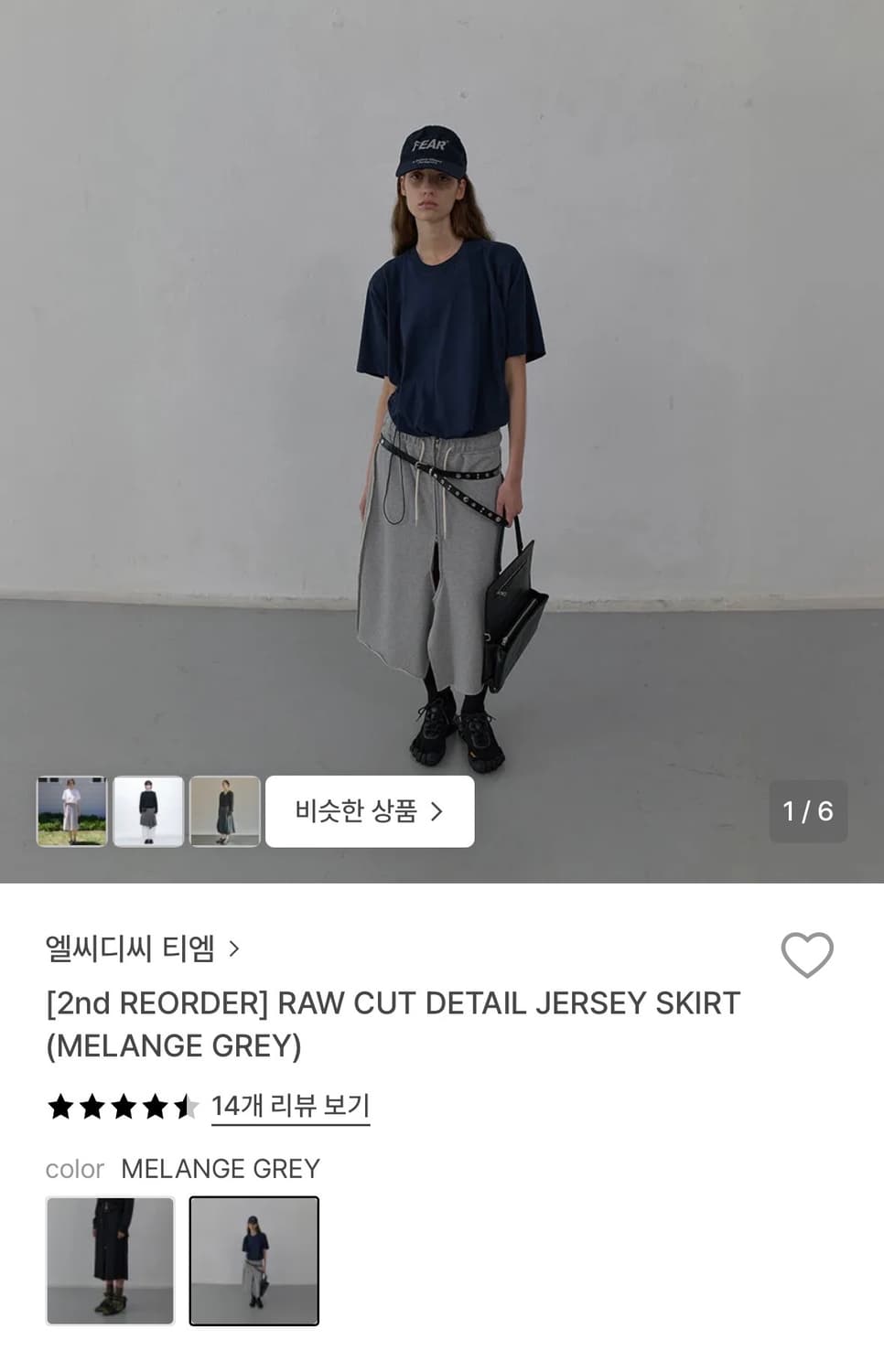Select the third similar product thumbnail
This screenshot has width=884, height=1372.
[223, 811]
